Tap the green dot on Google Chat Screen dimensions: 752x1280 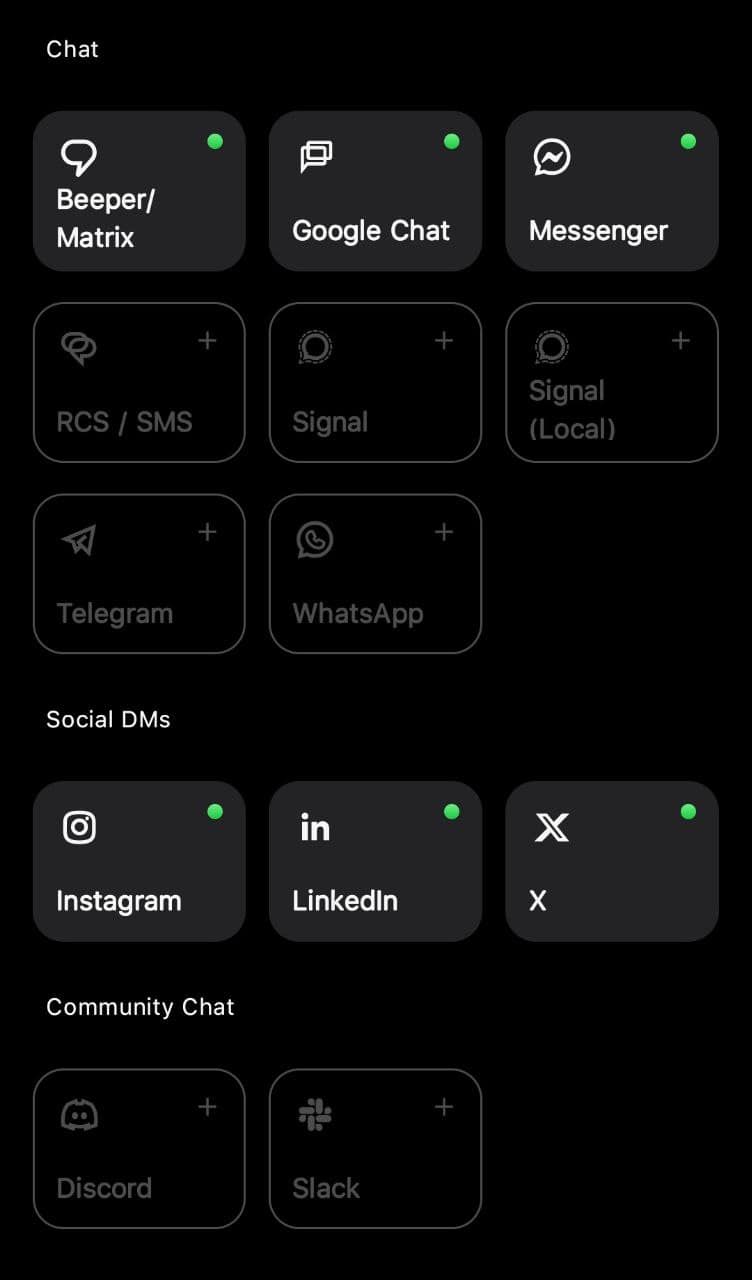coord(451,142)
